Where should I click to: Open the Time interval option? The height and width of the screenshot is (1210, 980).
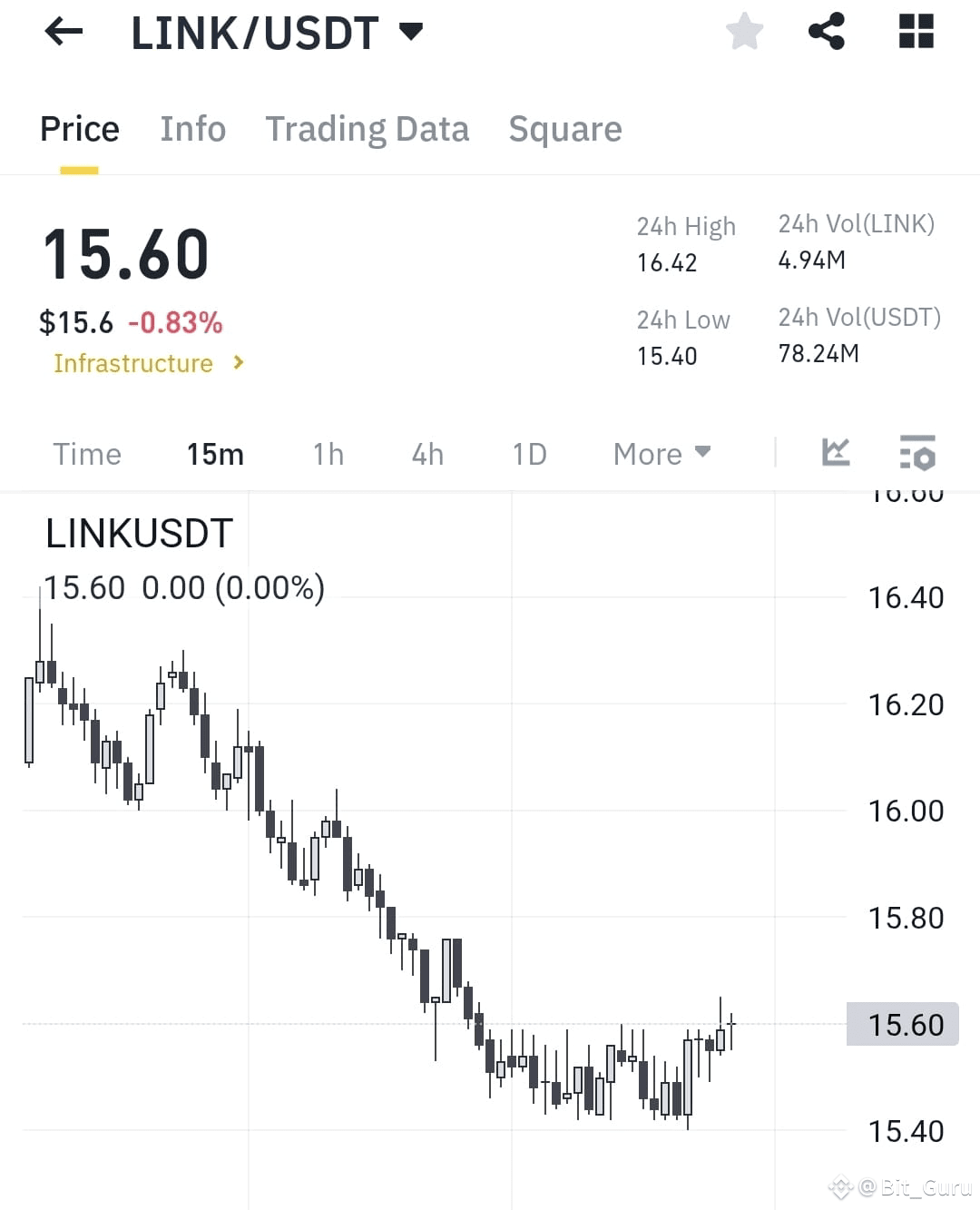coord(87,453)
